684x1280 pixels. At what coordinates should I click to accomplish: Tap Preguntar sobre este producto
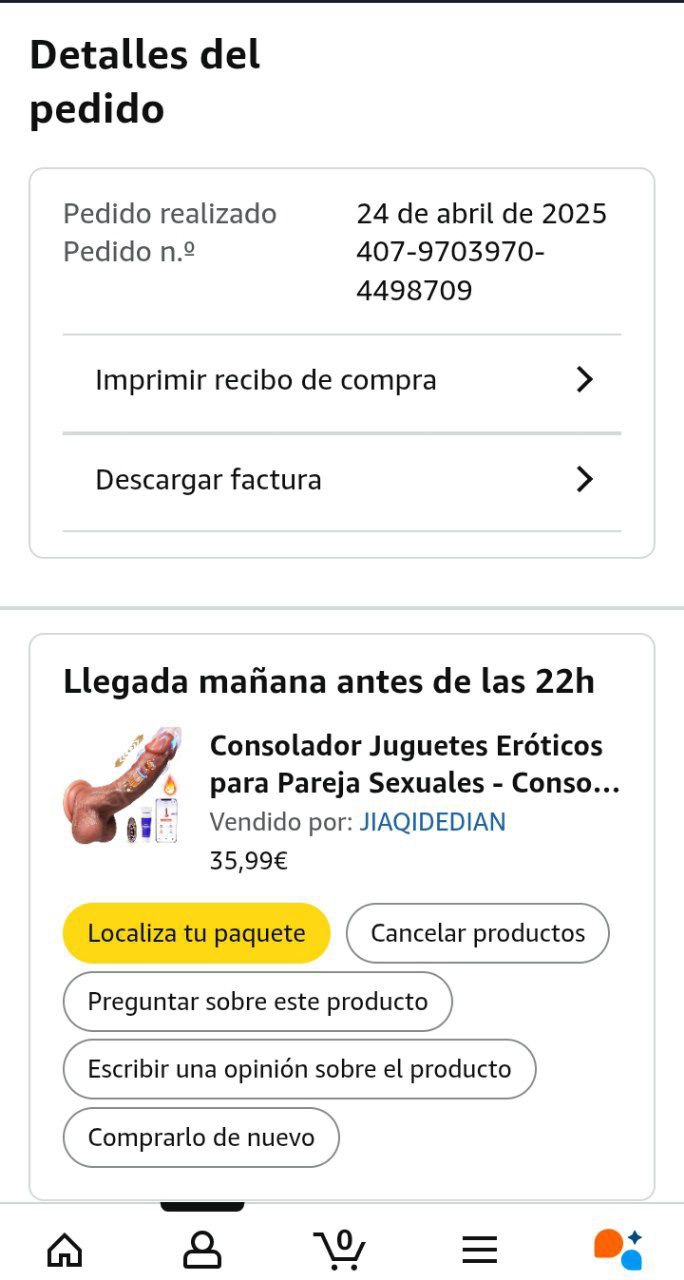(257, 1001)
